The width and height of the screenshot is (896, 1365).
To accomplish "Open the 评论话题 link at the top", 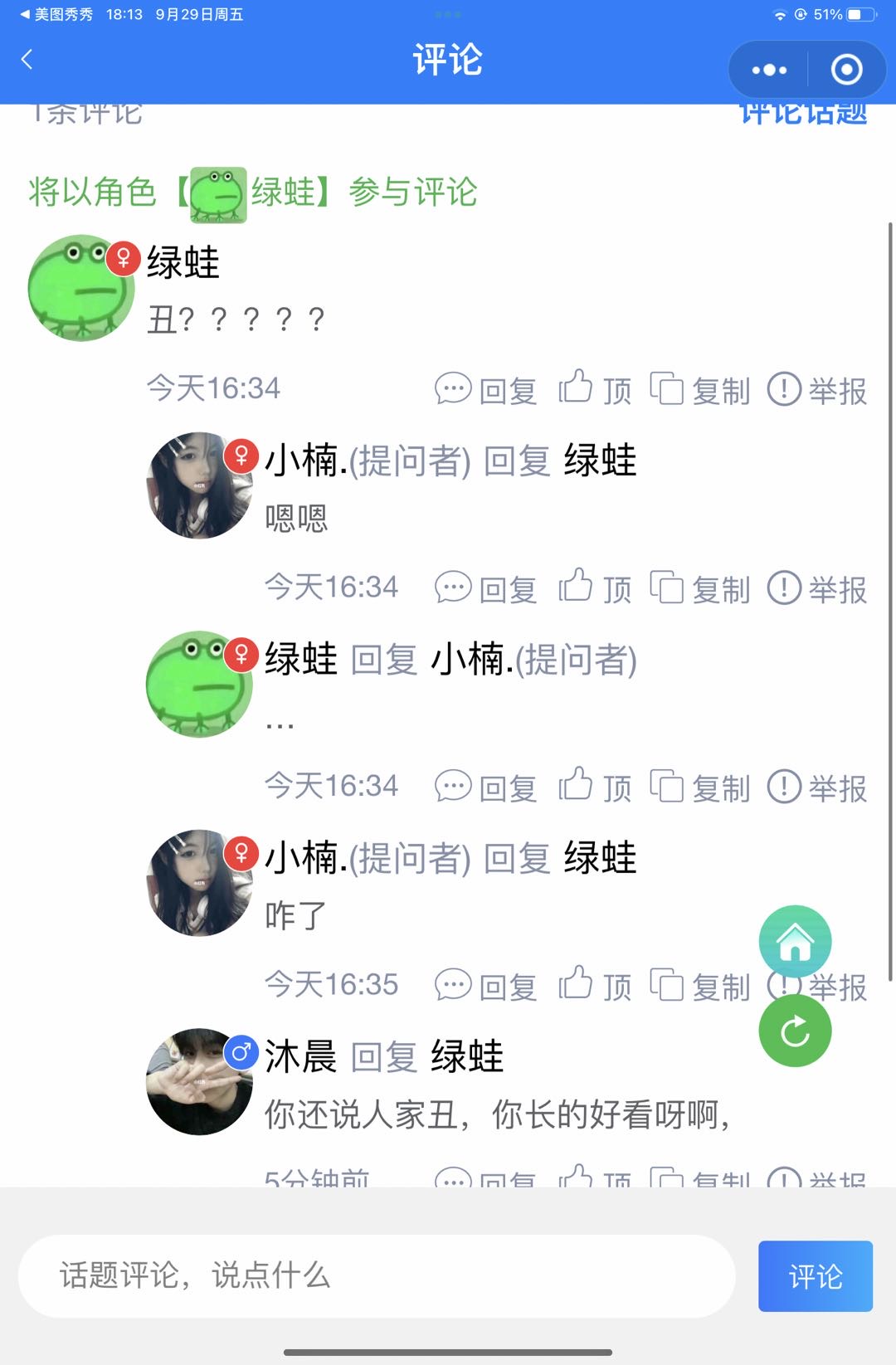I will pos(802,115).
